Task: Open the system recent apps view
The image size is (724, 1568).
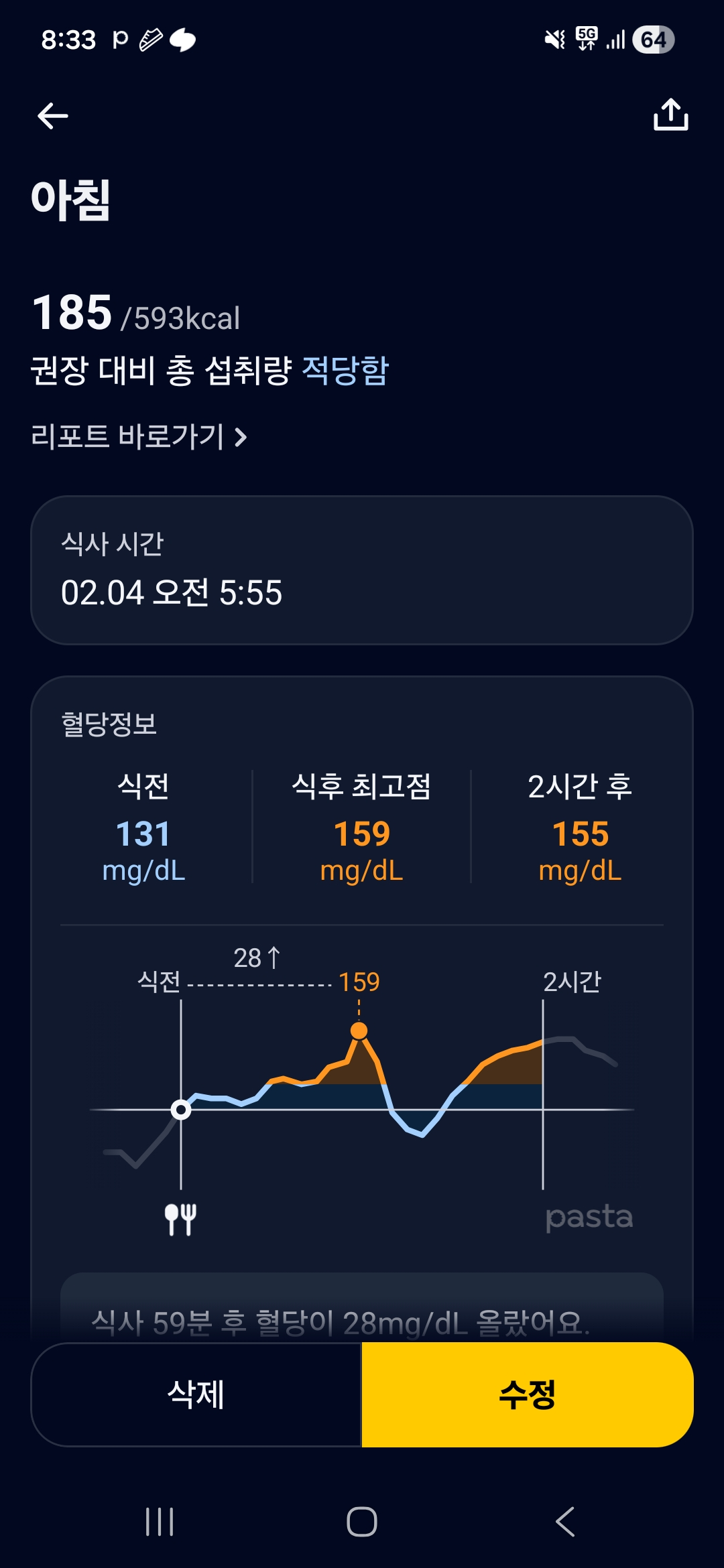Action: 160,1522
